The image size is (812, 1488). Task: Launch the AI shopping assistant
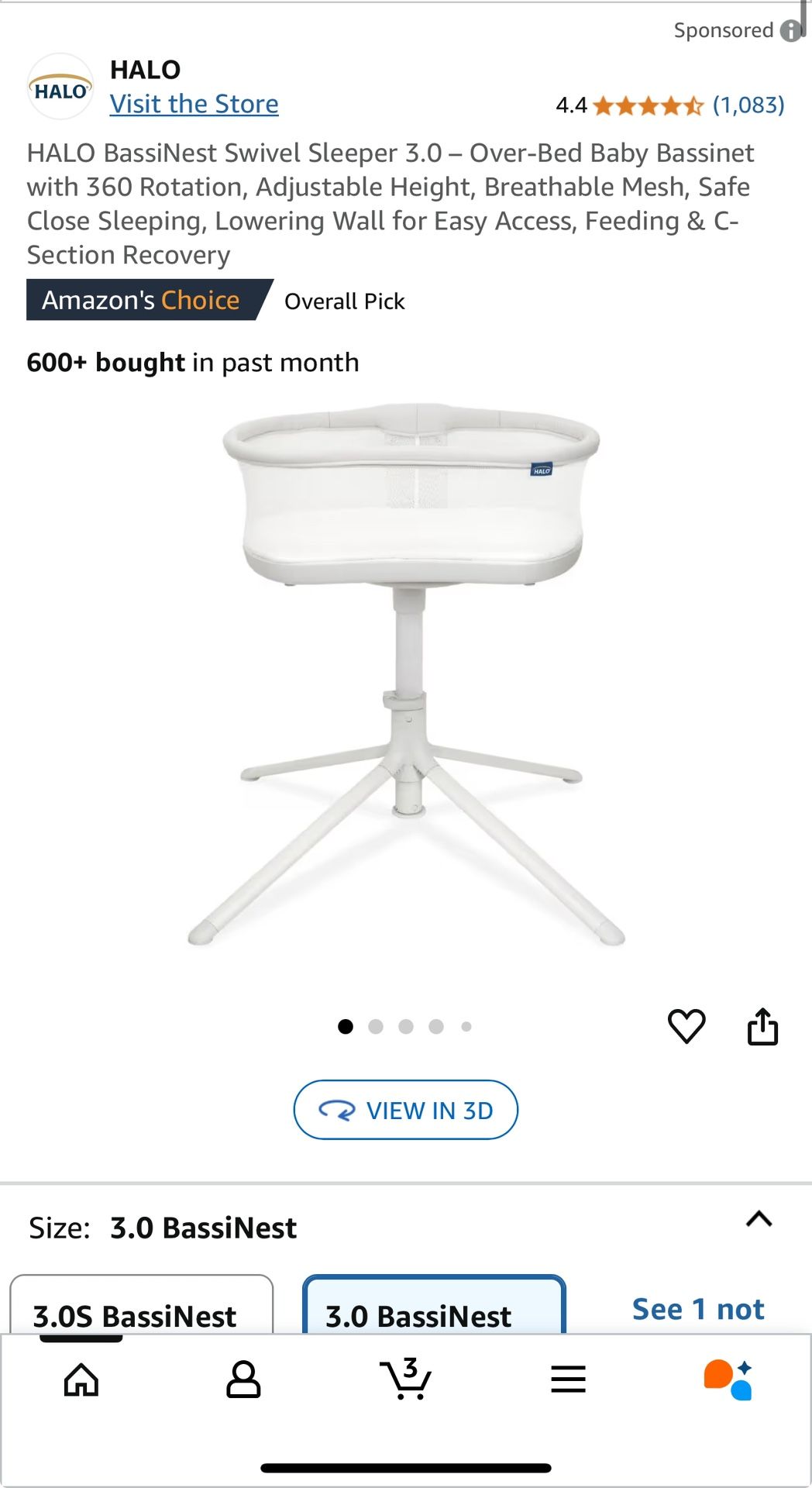[x=728, y=1380]
